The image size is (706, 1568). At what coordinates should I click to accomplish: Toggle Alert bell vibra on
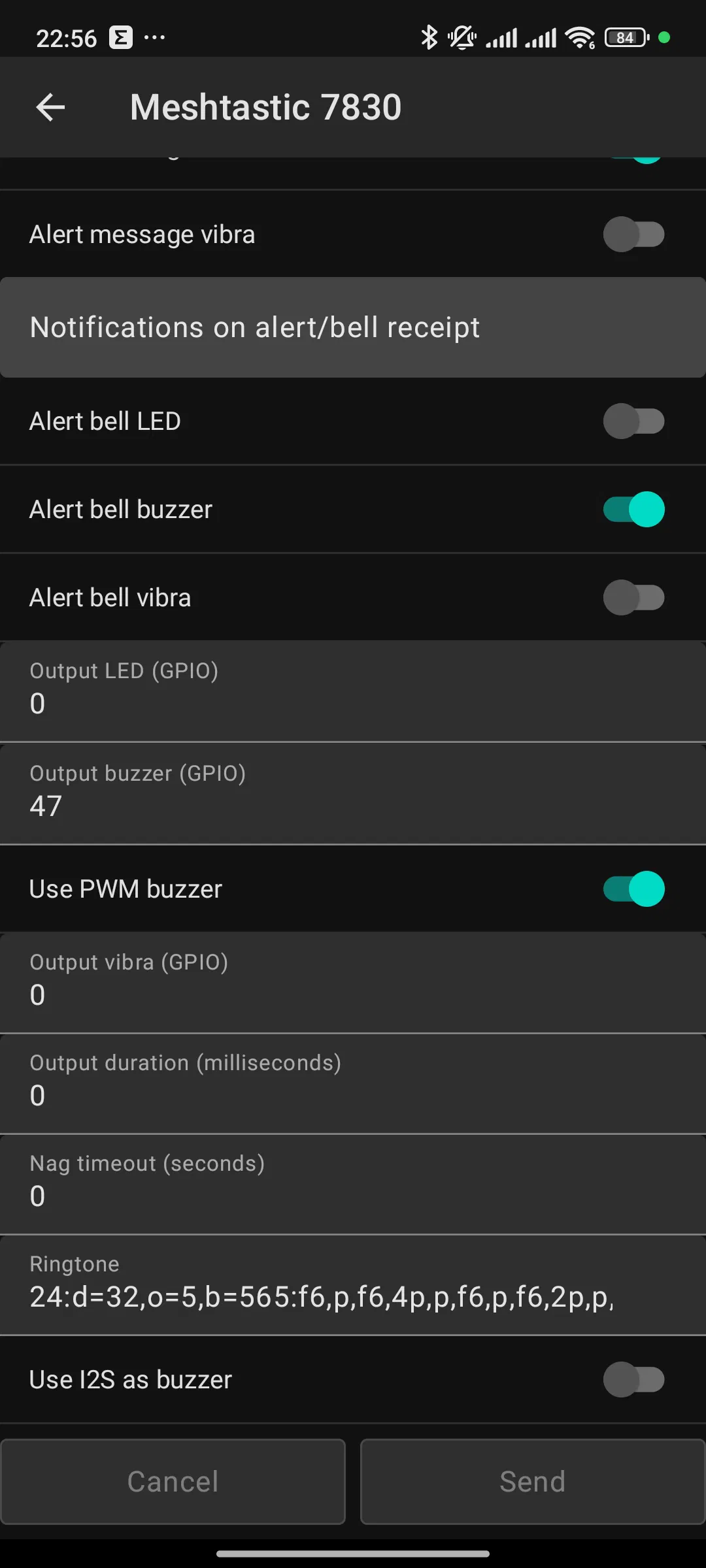[x=633, y=598]
